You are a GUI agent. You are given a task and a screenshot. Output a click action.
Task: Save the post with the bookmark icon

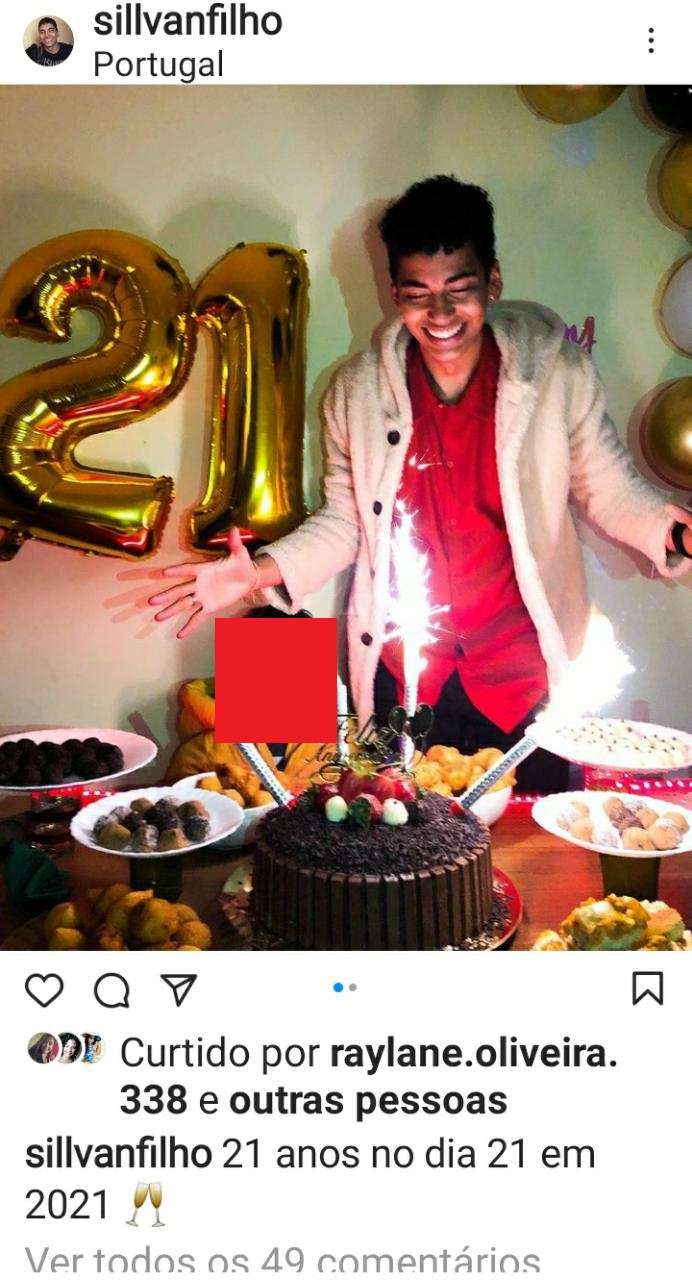click(648, 989)
